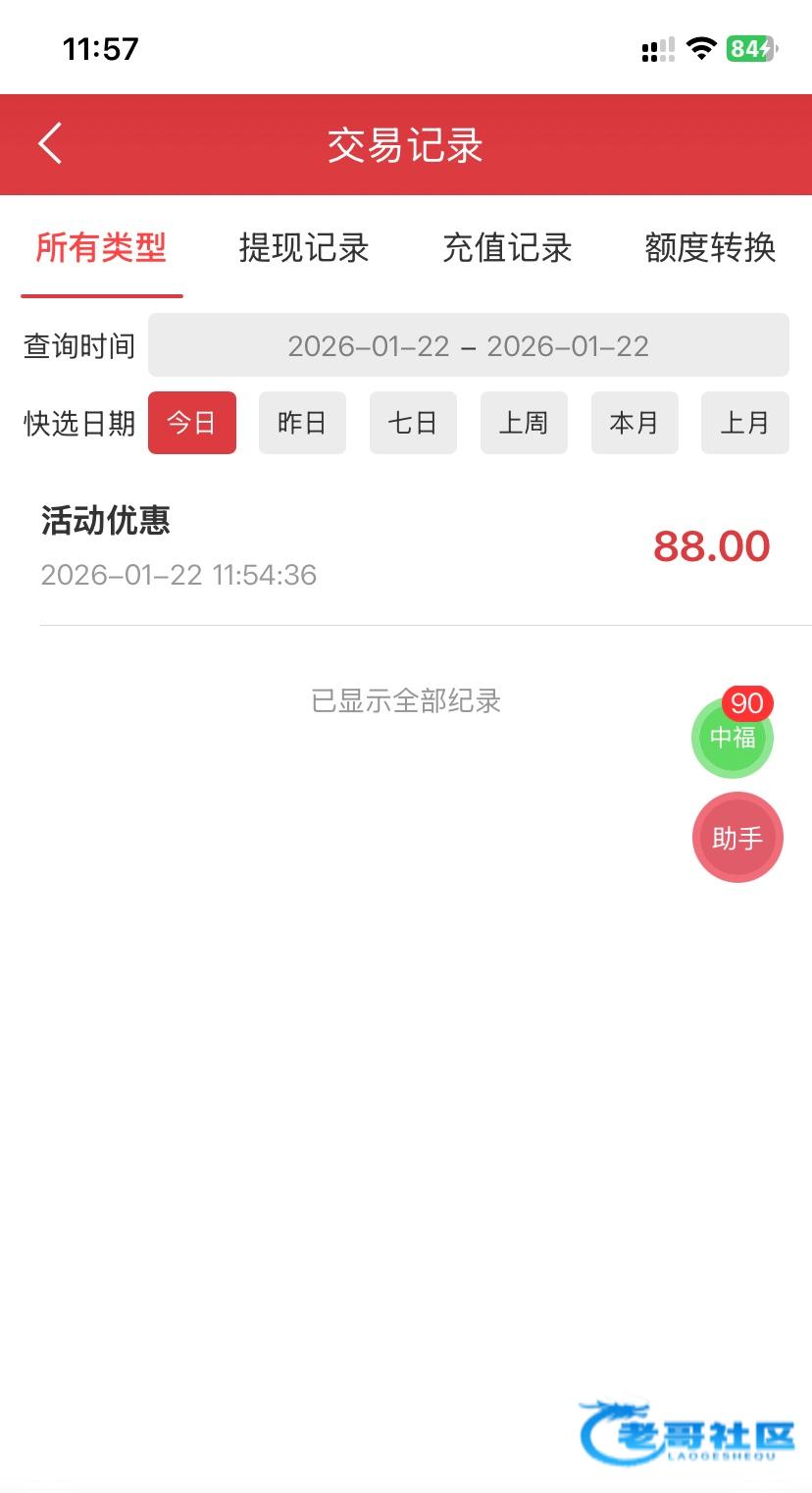
Task: Open the 查询时间 date range picker
Action: pyautogui.click(x=468, y=345)
